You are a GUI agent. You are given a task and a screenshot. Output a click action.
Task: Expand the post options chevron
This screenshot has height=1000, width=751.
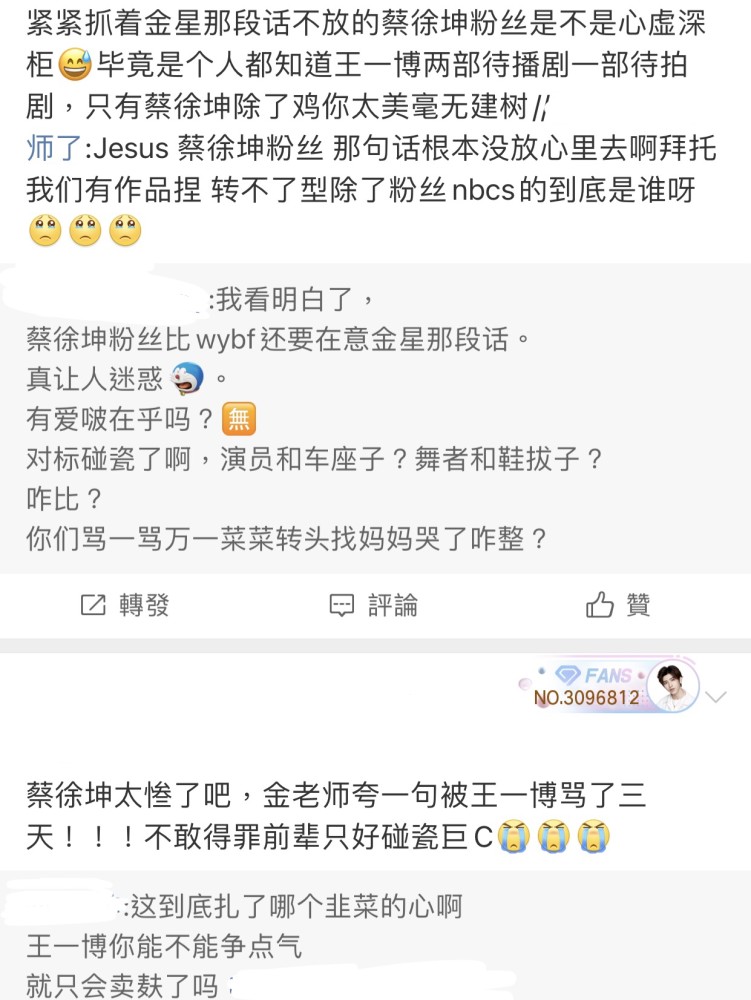click(717, 697)
